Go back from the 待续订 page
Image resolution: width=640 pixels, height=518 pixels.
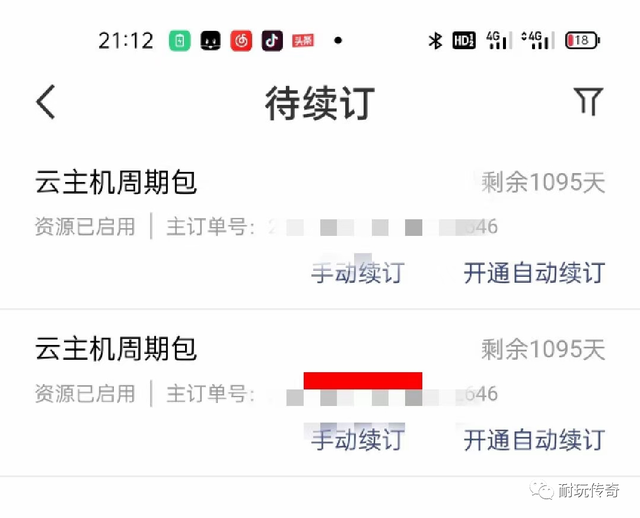[x=46, y=101]
